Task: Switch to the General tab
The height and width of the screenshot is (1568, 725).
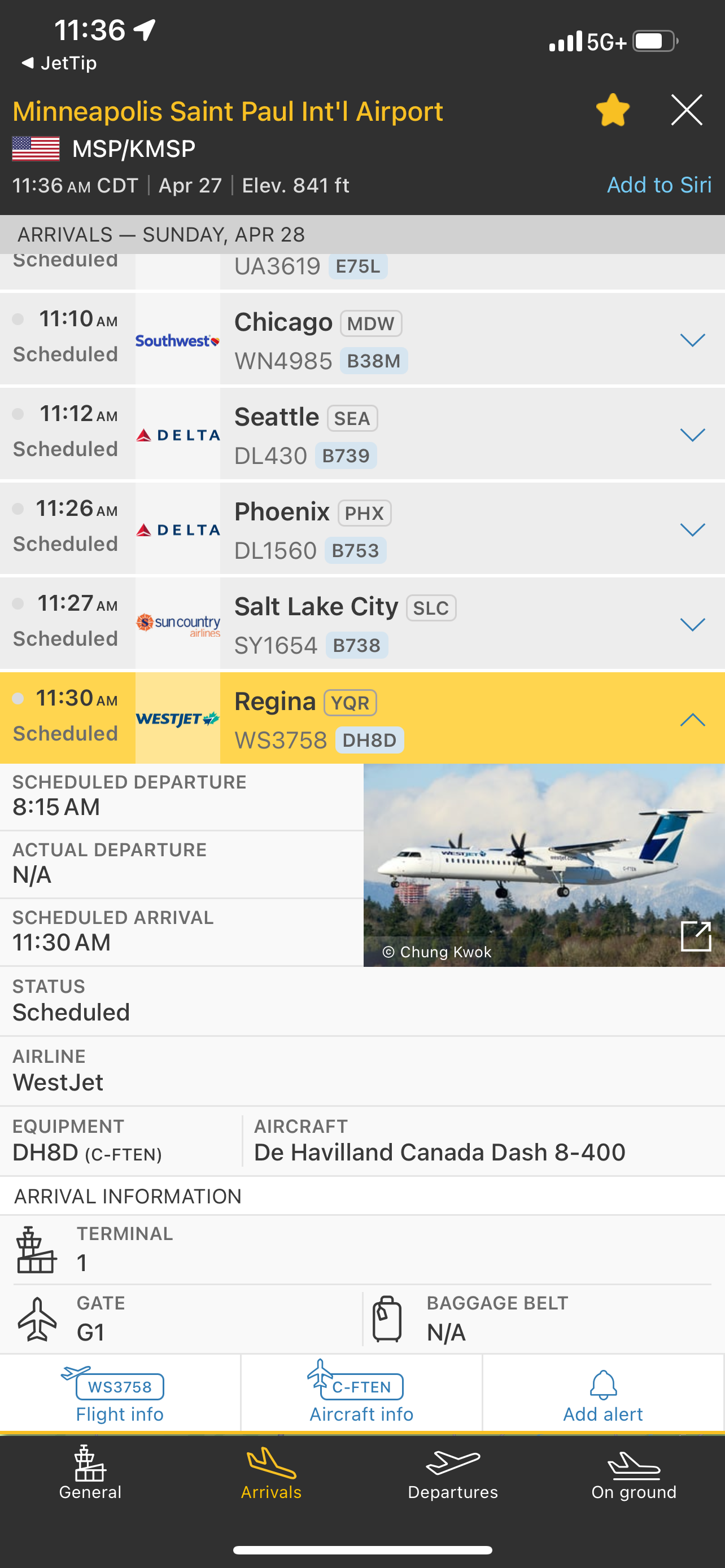Action: coord(90,1474)
